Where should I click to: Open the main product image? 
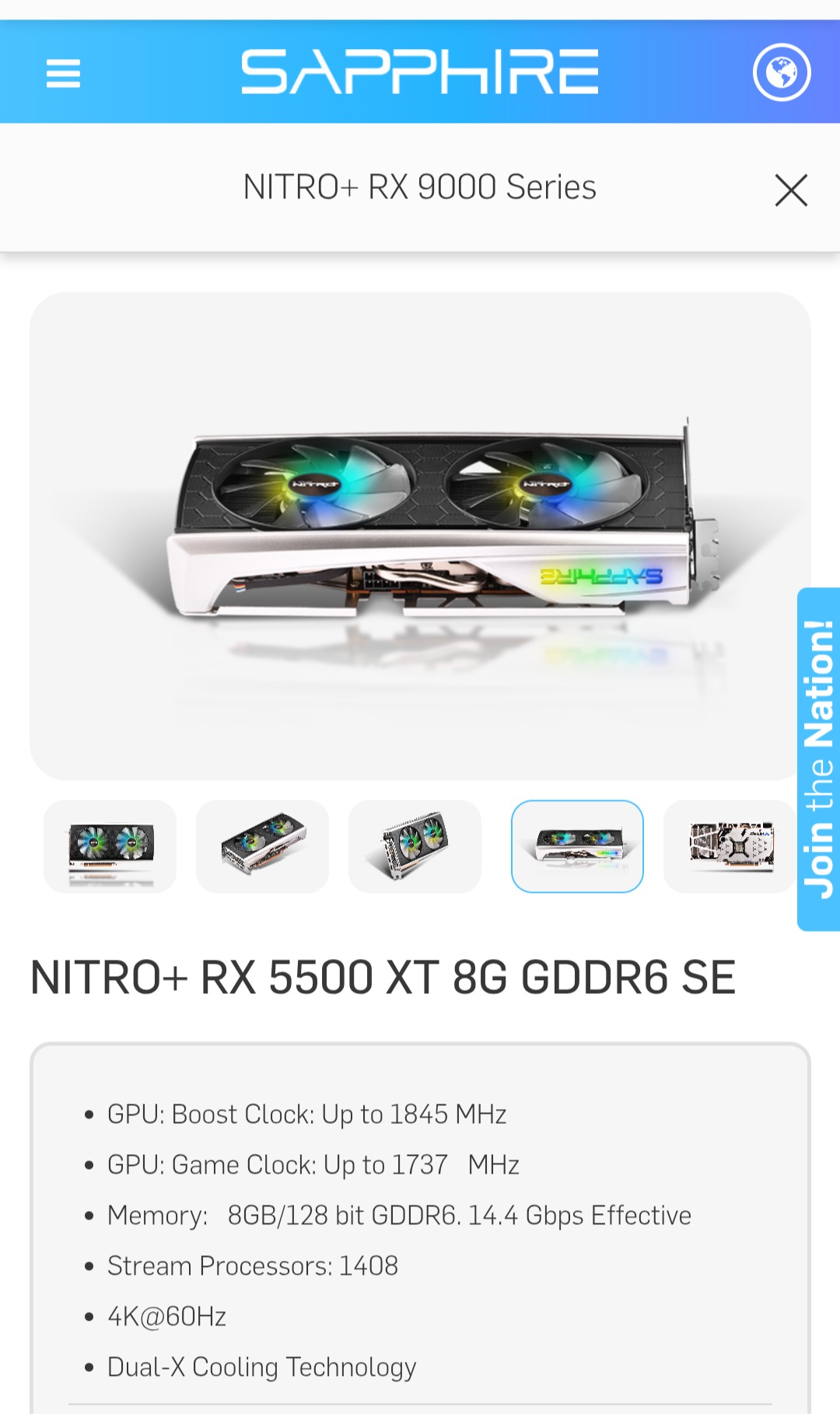coord(420,535)
